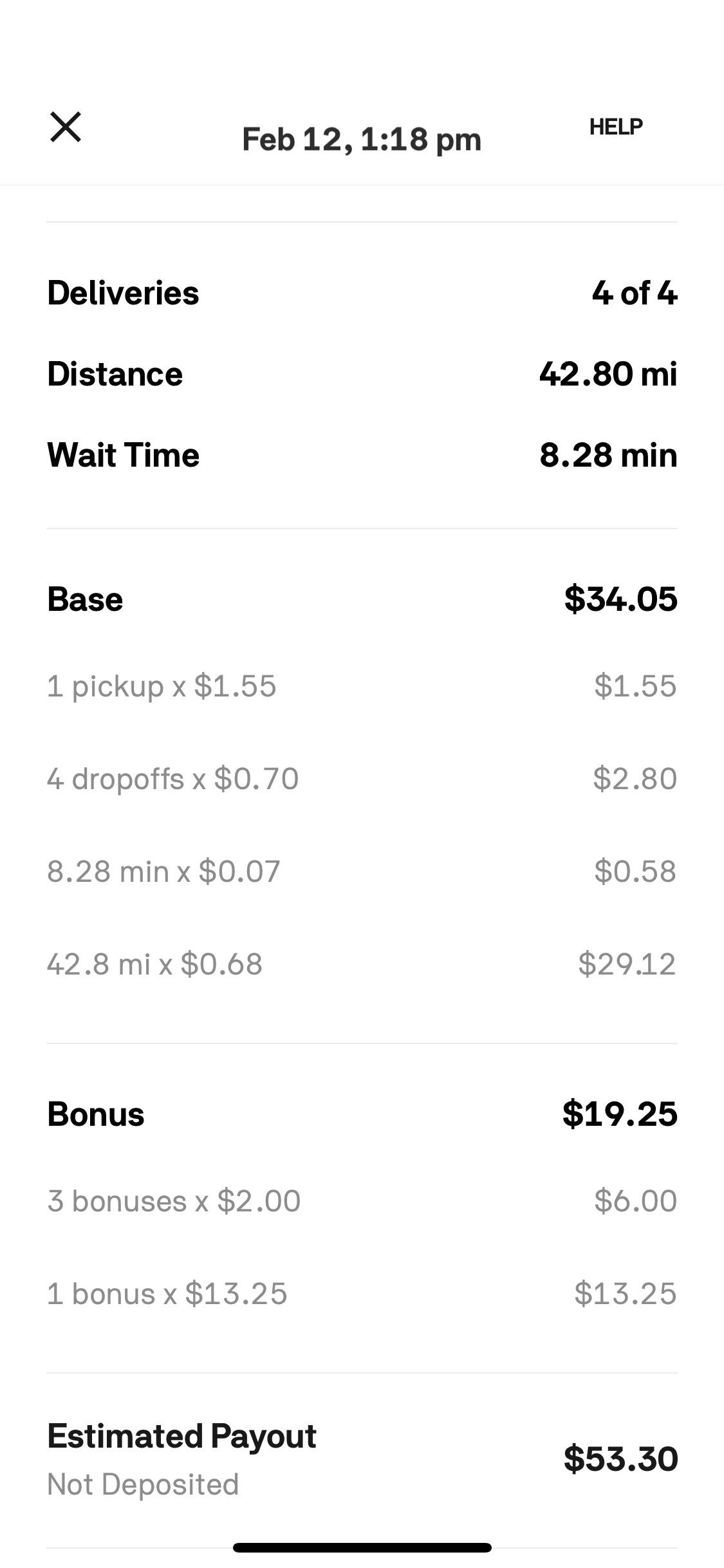The width and height of the screenshot is (724, 1568).
Task: Close the delivery earnings details
Action: [66, 127]
